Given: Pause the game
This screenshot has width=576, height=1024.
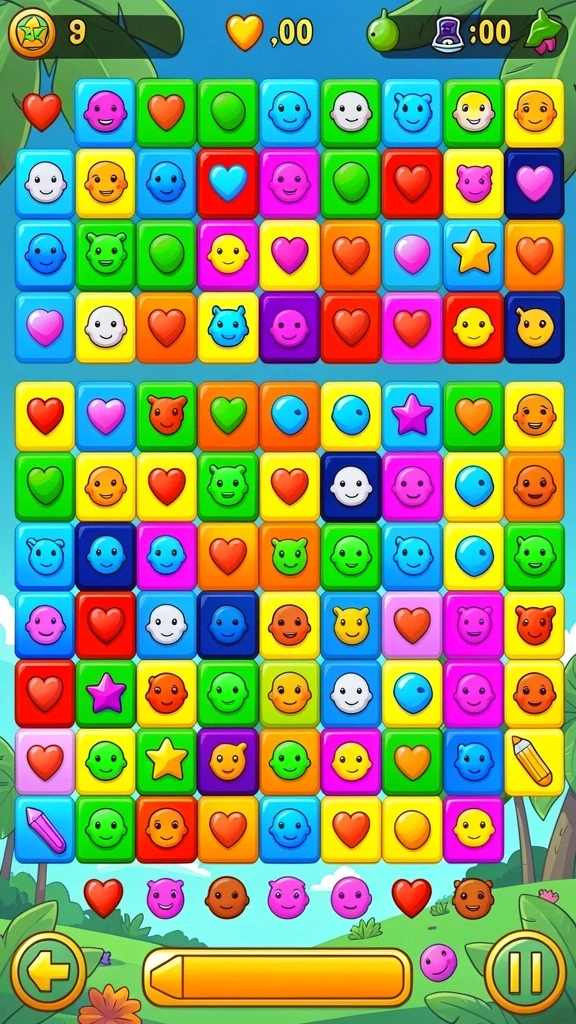Looking at the screenshot, I should click(x=526, y=973).
